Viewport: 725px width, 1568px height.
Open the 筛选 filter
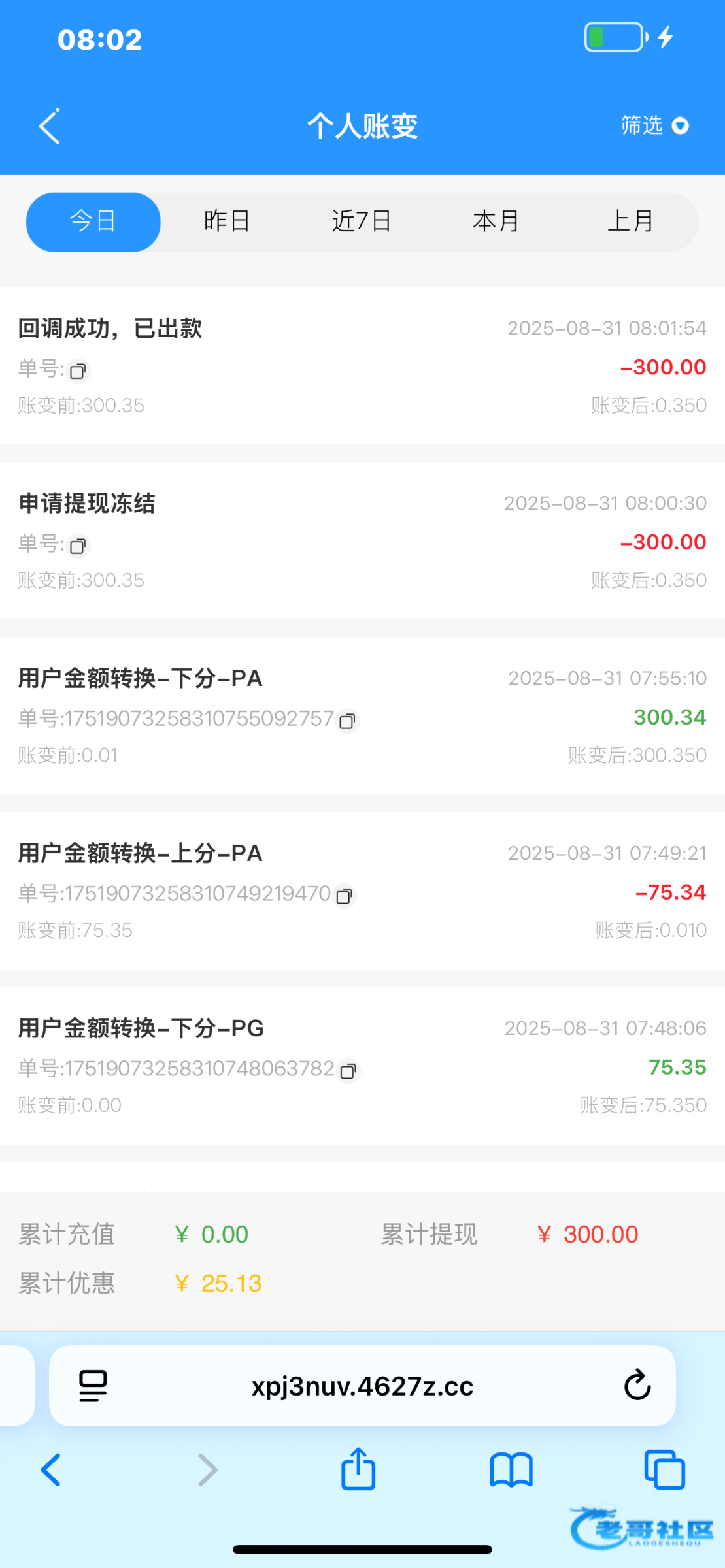coord(654,125)
